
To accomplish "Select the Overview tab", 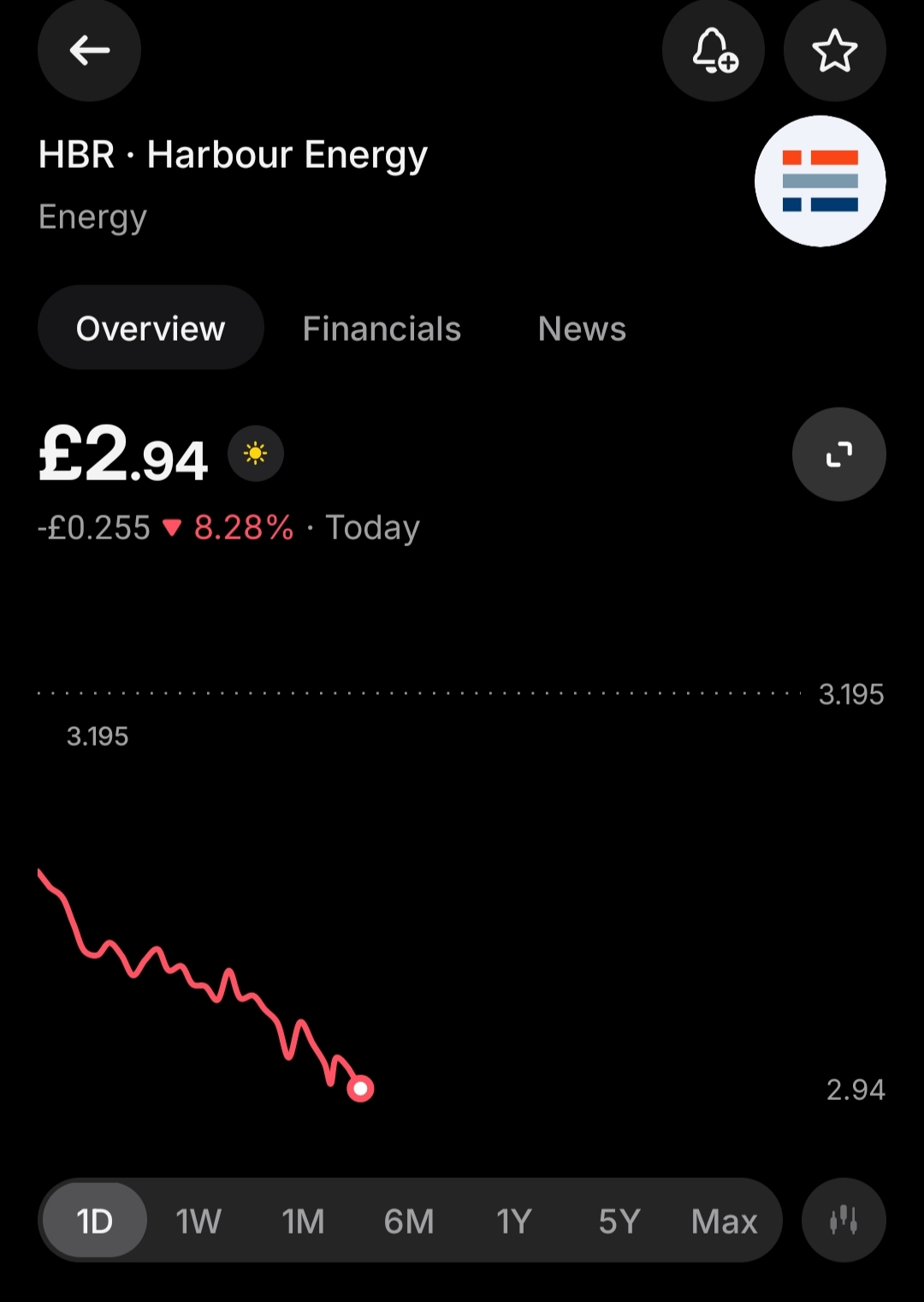I will click(151, 329).
